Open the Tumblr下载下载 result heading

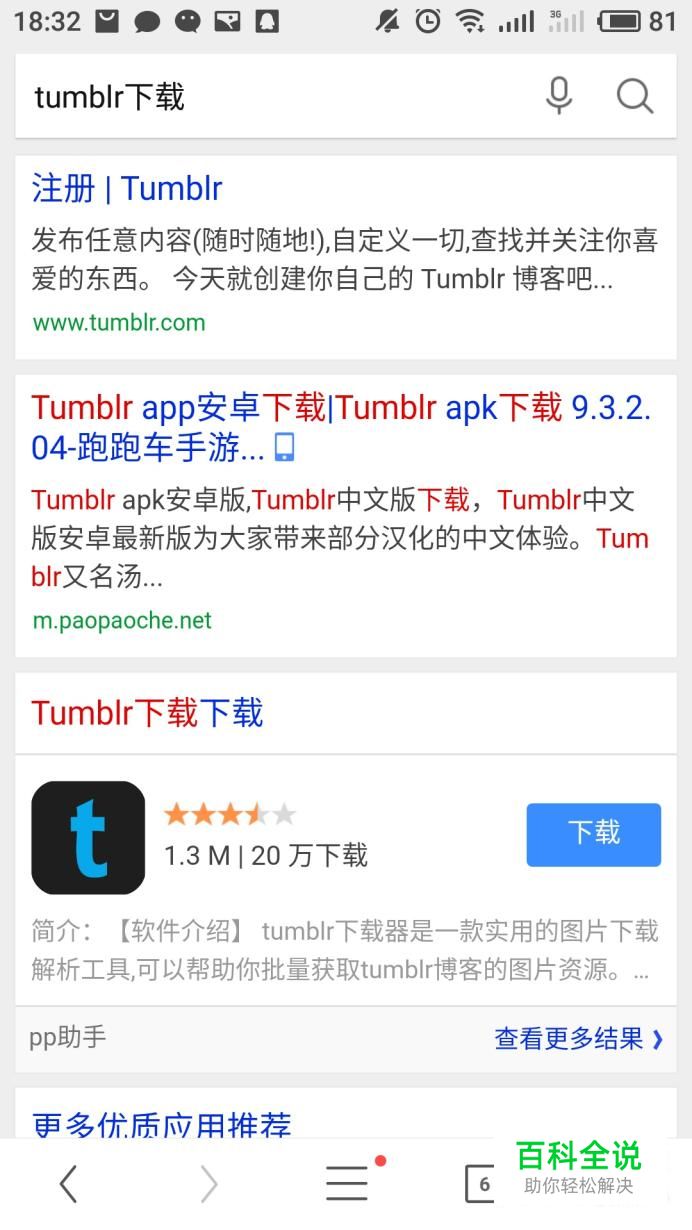coord(147,713)
